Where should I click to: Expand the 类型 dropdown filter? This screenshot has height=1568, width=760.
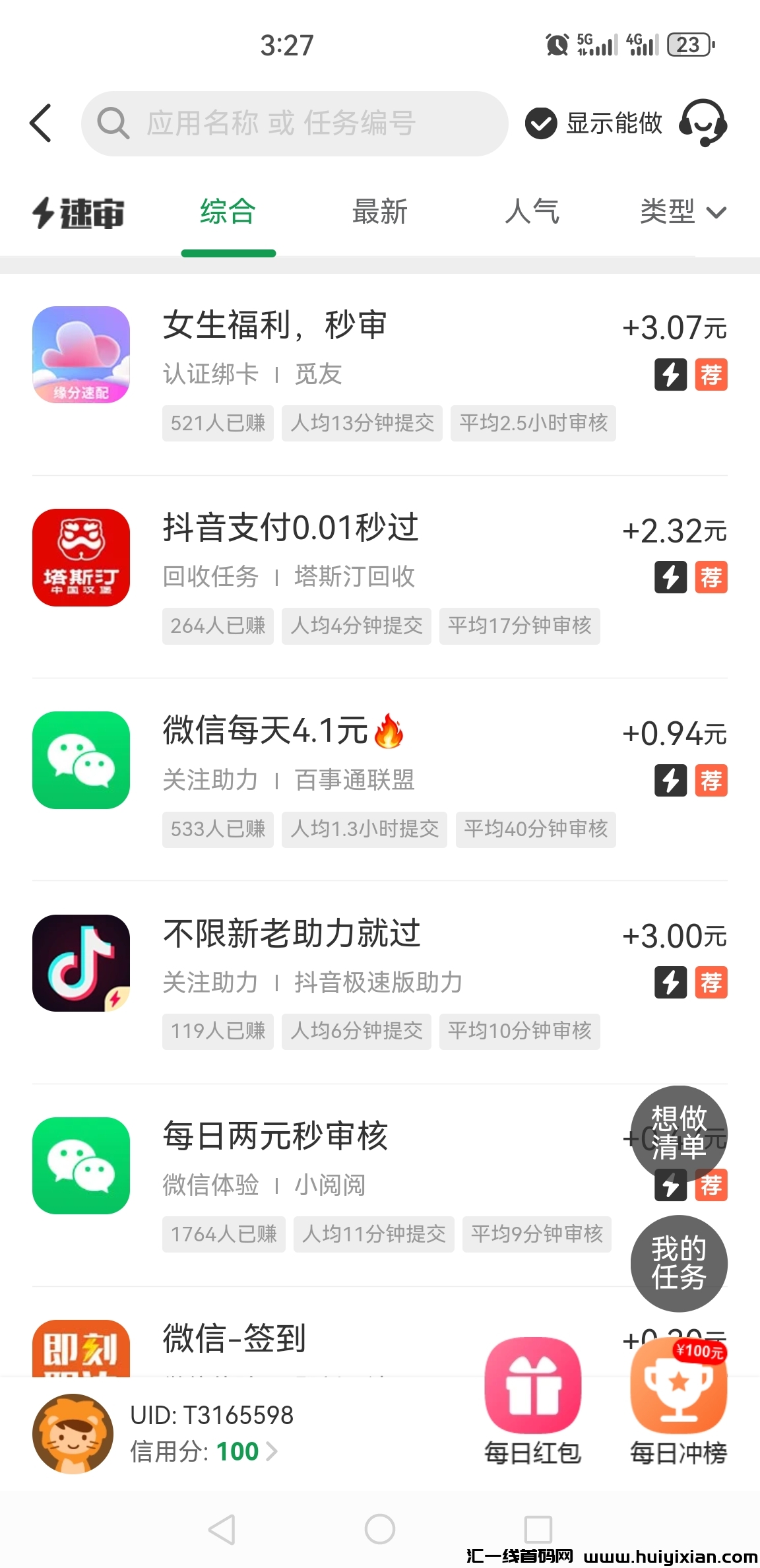point(682,213)
